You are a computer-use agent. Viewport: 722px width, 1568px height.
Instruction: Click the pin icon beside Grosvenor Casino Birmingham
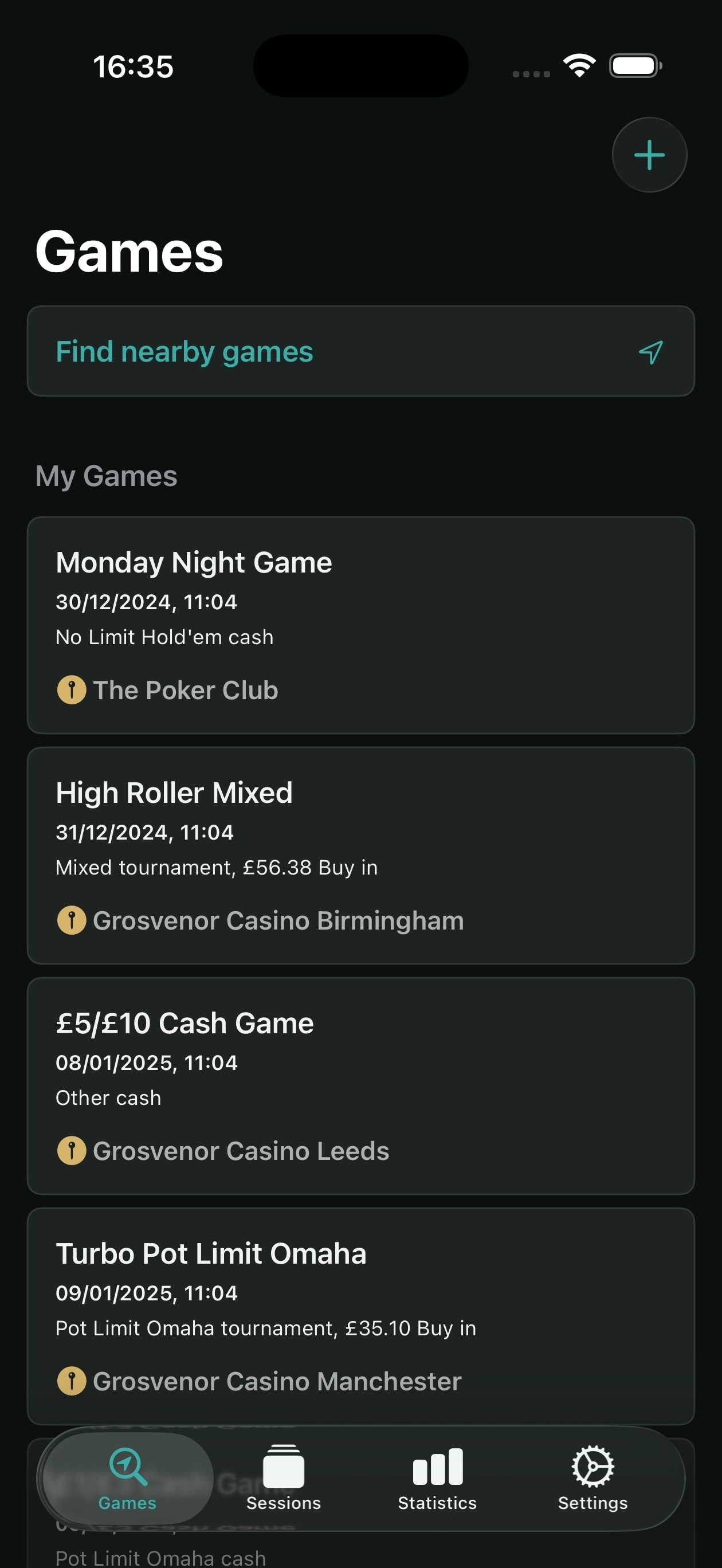71,921
